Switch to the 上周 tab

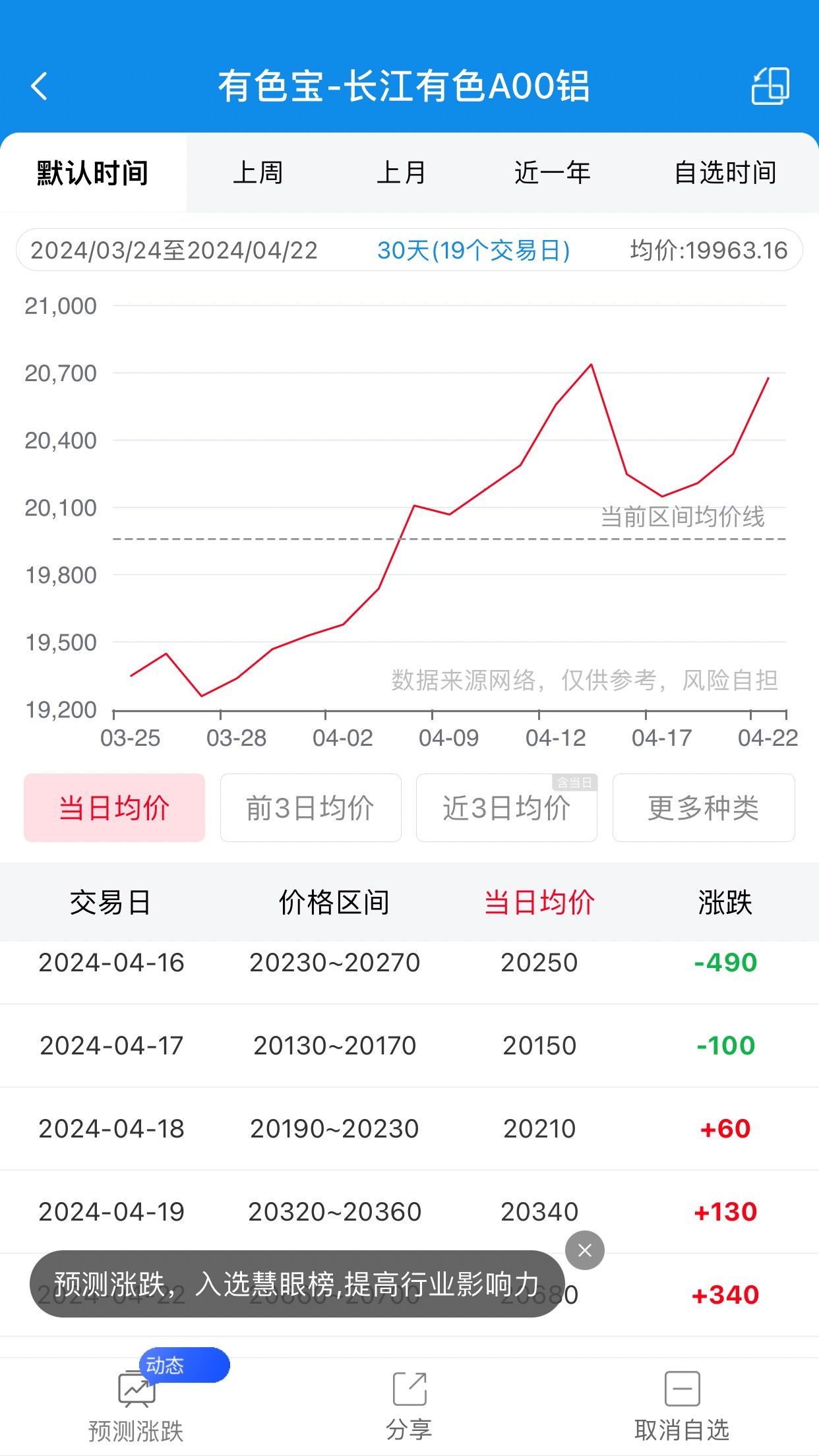click(258, 173)
